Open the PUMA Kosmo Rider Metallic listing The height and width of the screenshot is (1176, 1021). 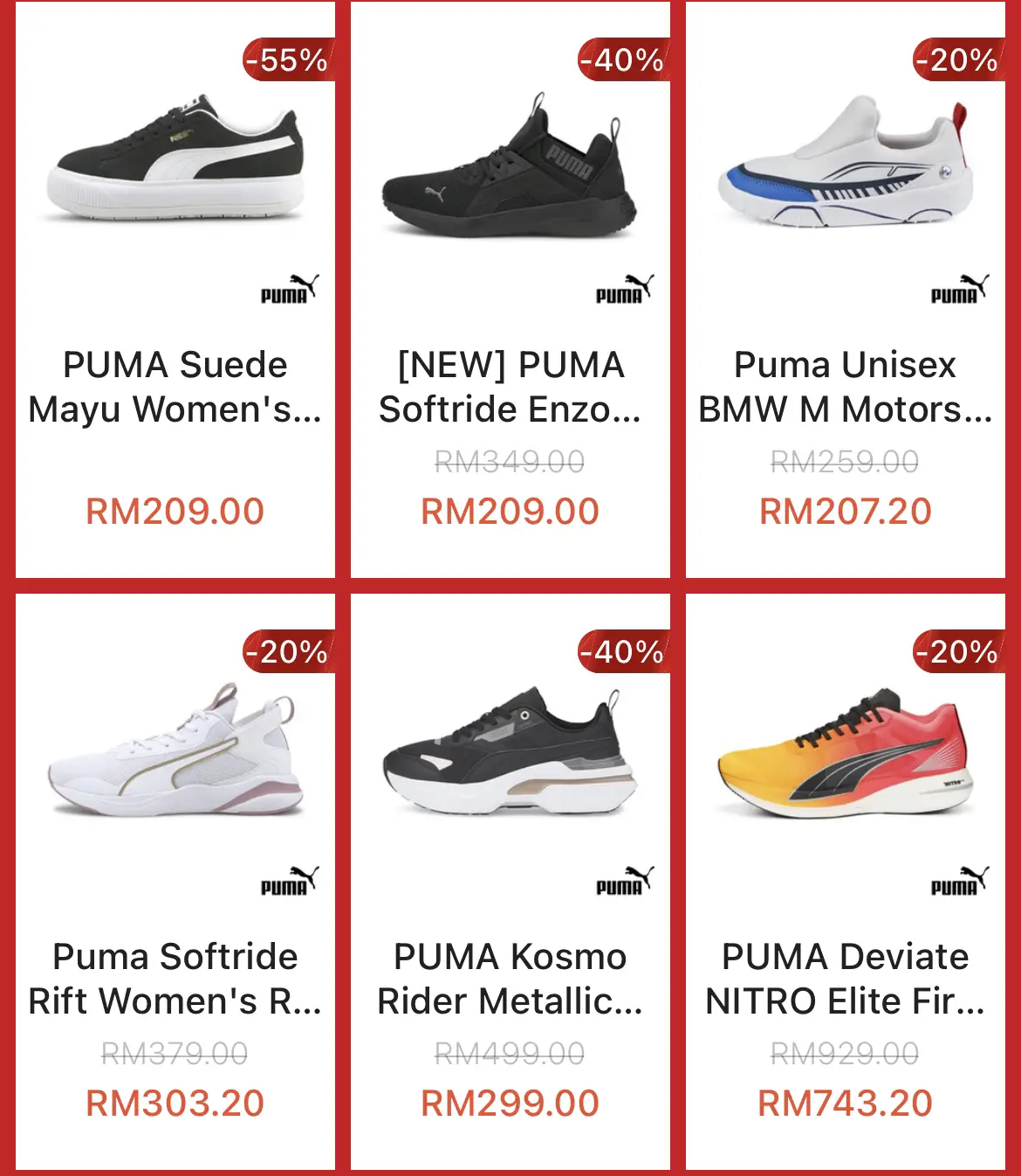pyautogui.click(x=510, y=978)
